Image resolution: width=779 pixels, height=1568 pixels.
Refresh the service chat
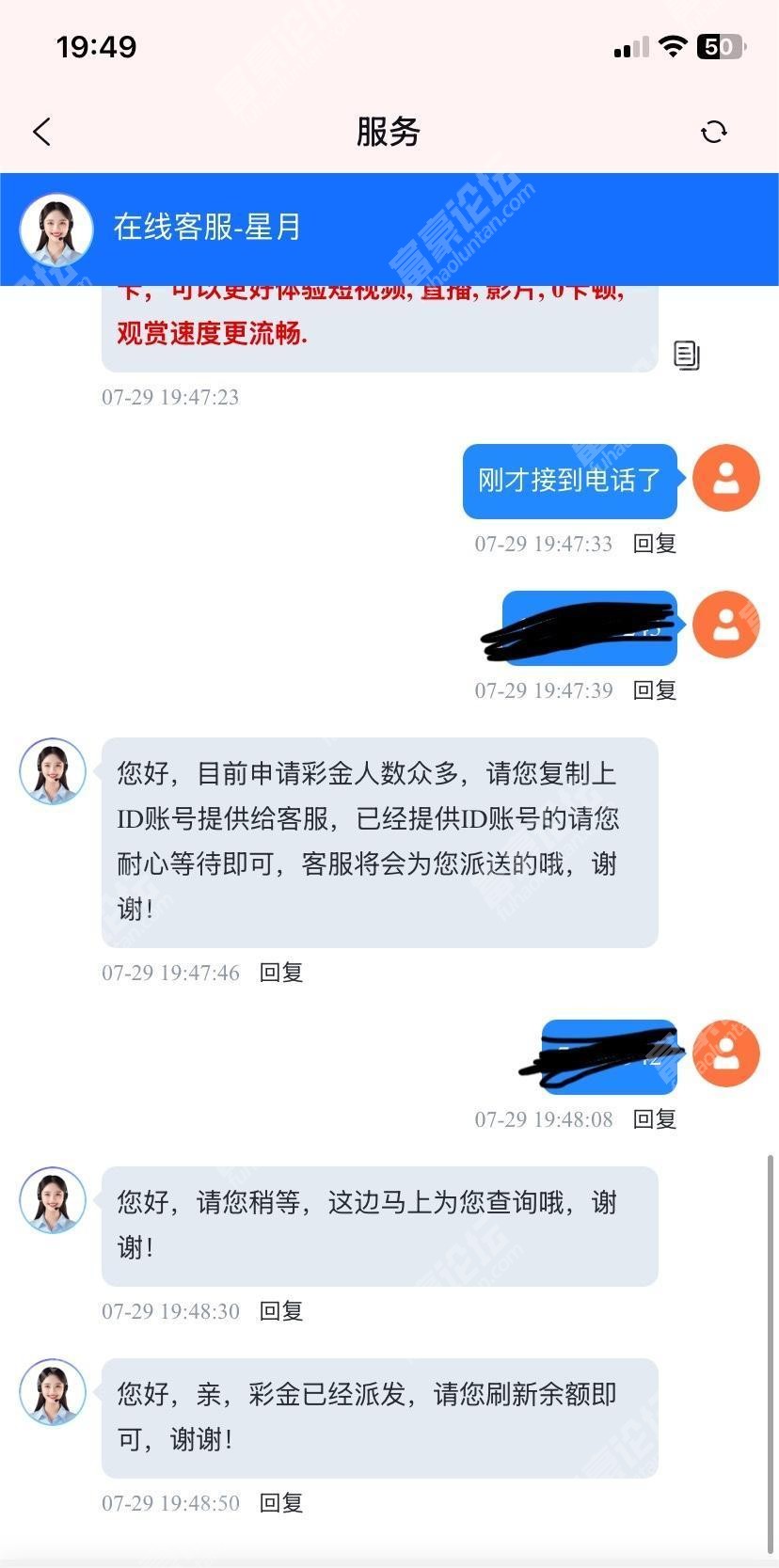[714, 132]
